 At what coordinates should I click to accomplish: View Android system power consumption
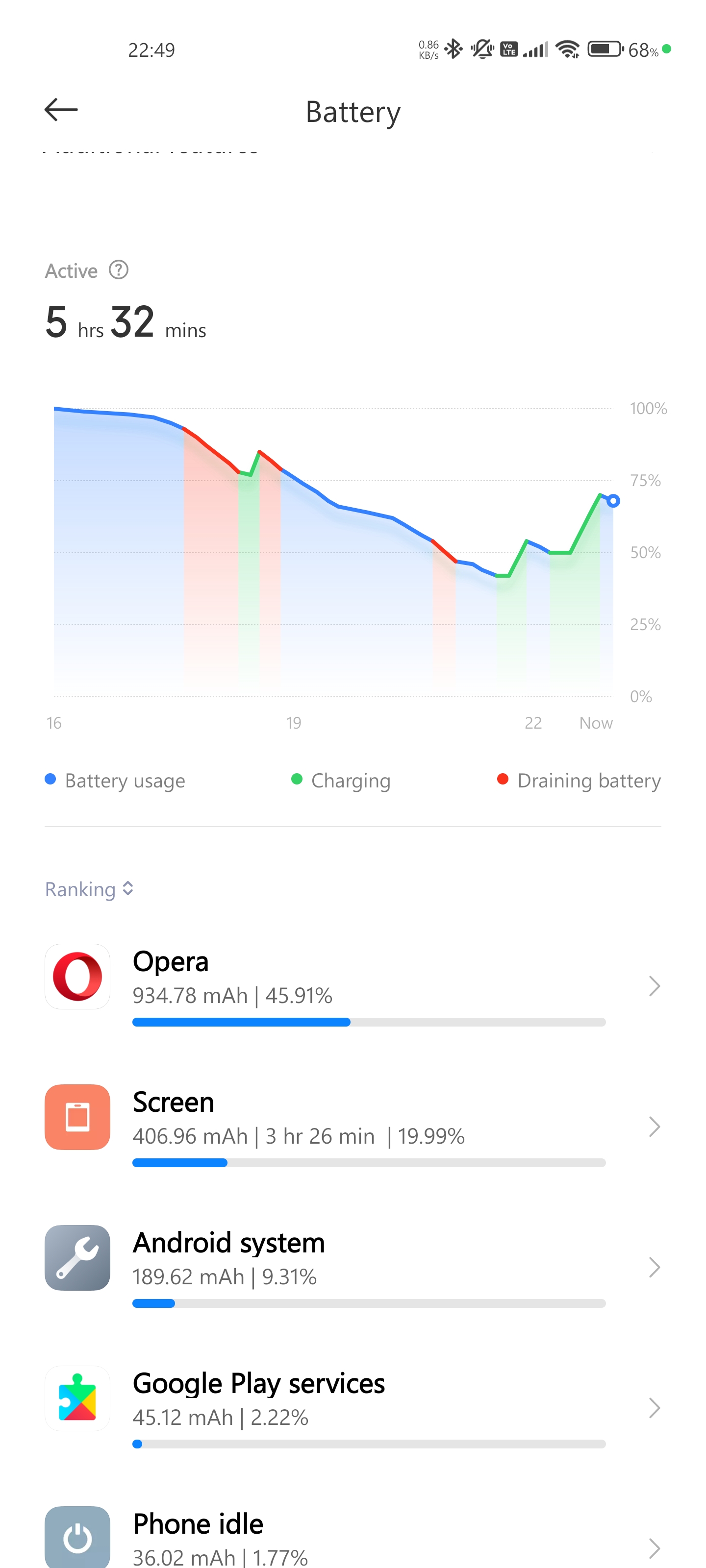tap(353, 1266)
